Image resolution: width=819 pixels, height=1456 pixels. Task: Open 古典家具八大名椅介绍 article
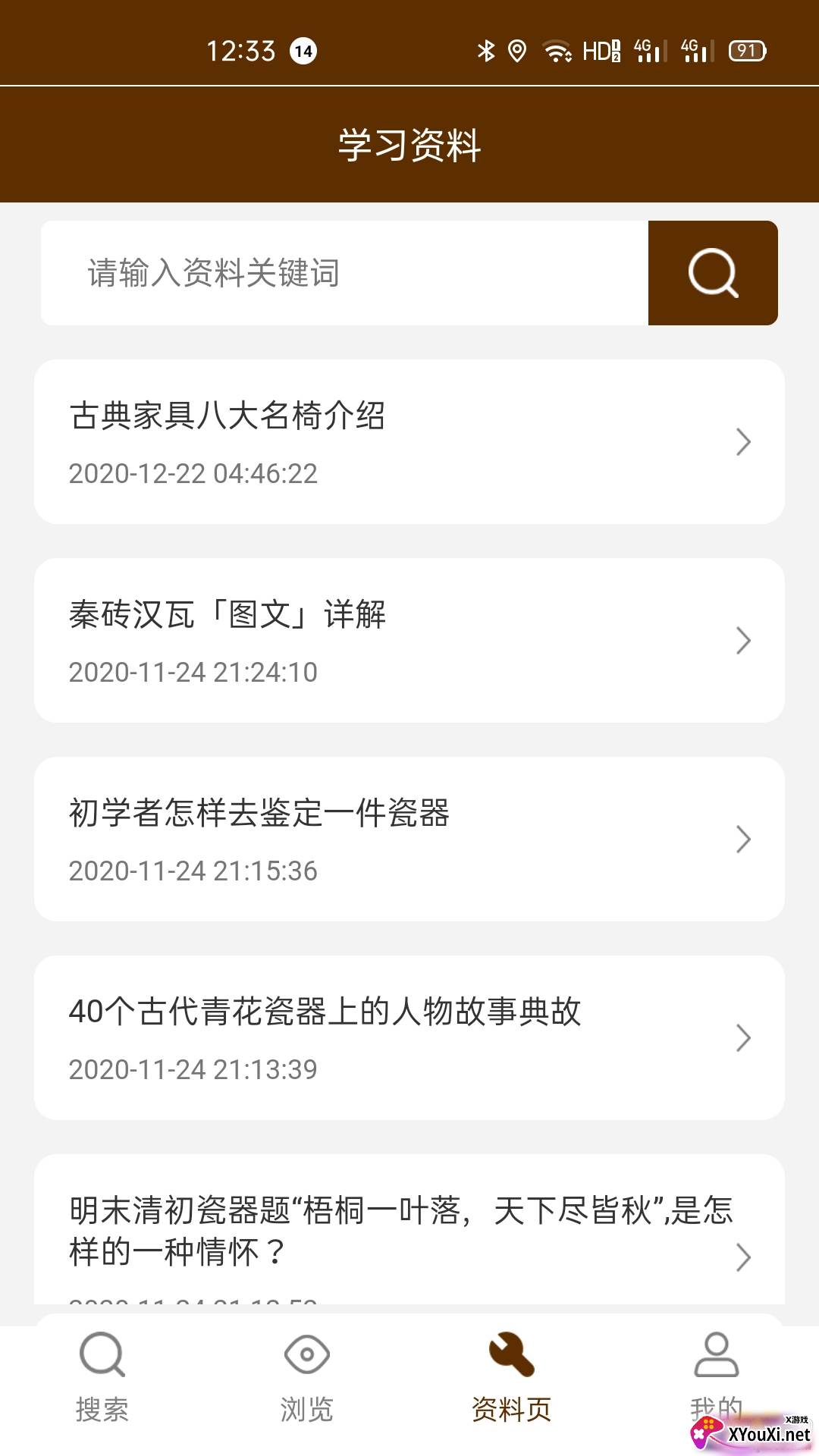click(x=409, y=442)
